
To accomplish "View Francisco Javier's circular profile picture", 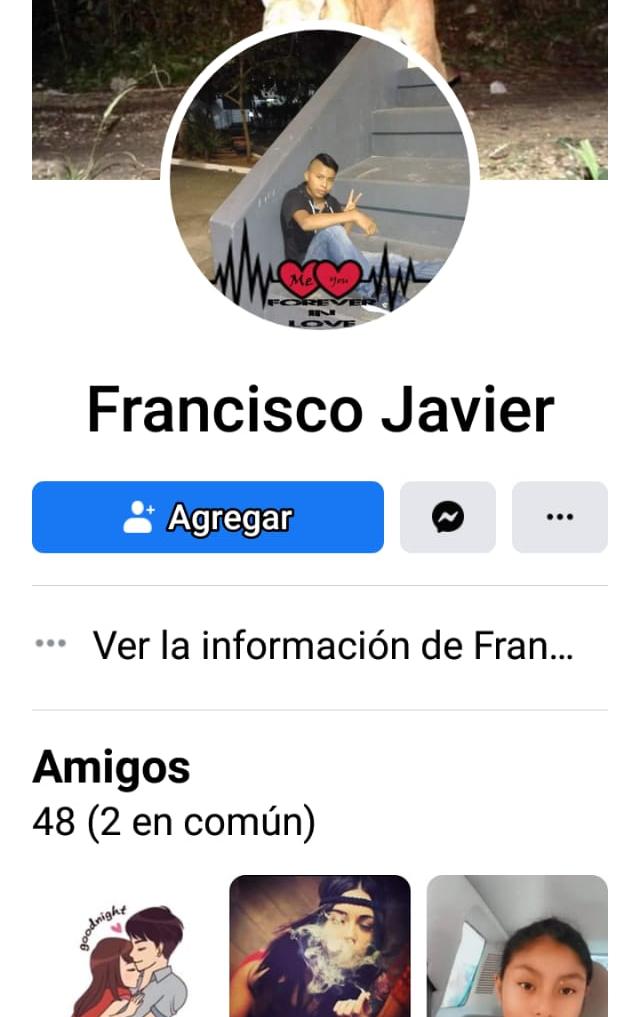I will coord(320,180).
